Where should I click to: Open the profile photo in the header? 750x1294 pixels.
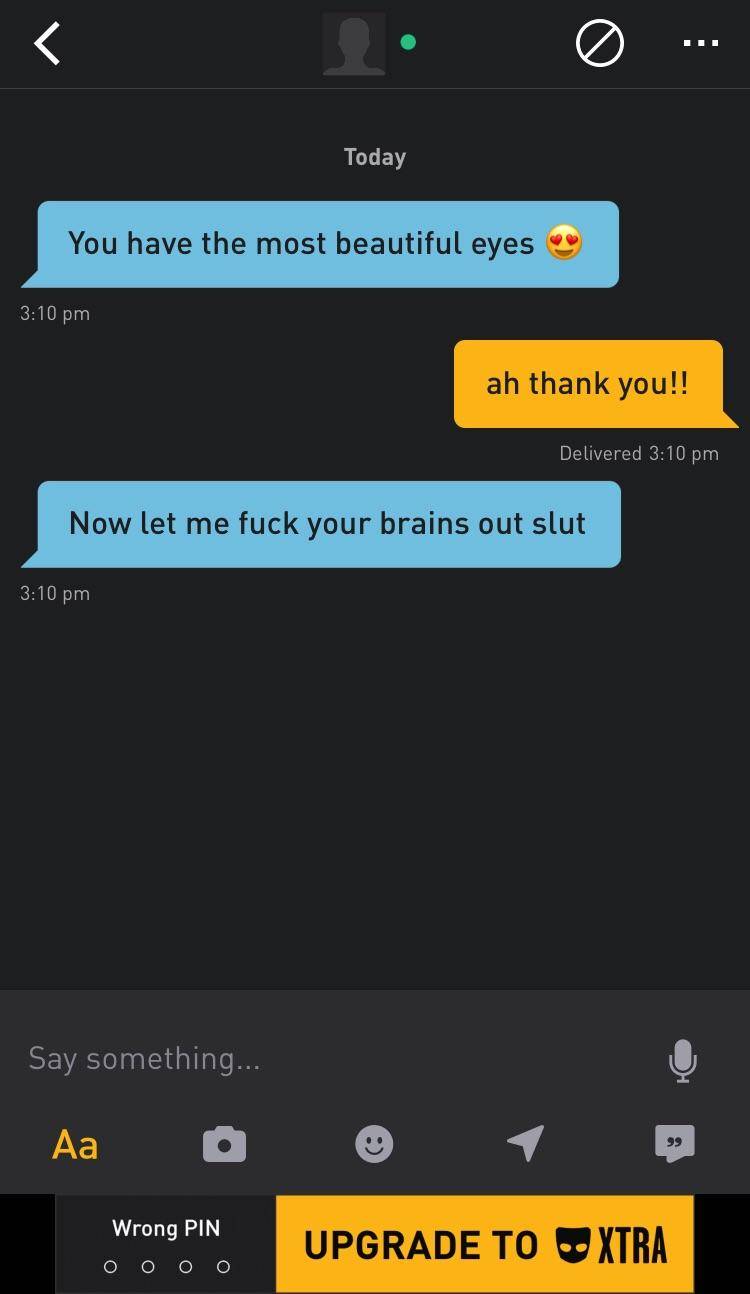point(354,44)
